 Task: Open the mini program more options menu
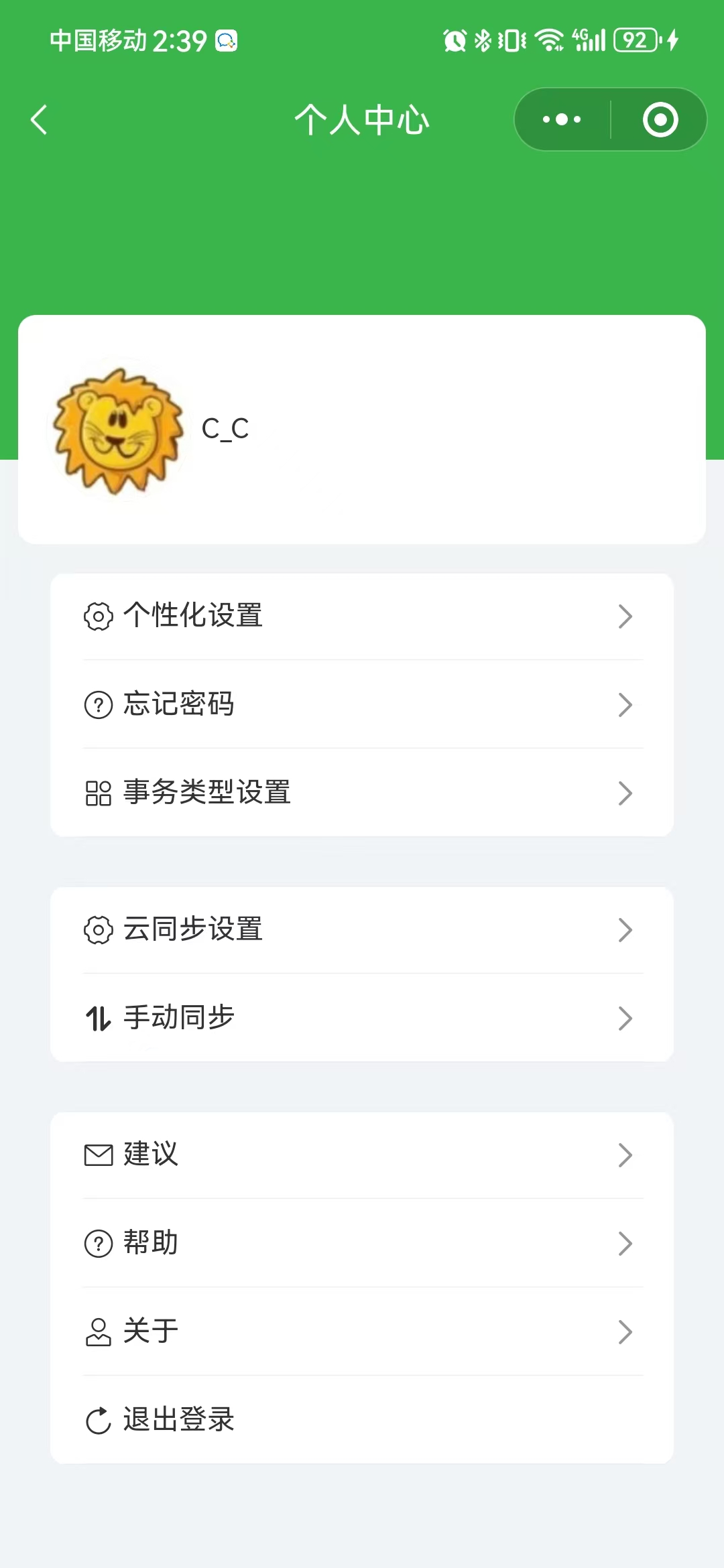[562, 120]
